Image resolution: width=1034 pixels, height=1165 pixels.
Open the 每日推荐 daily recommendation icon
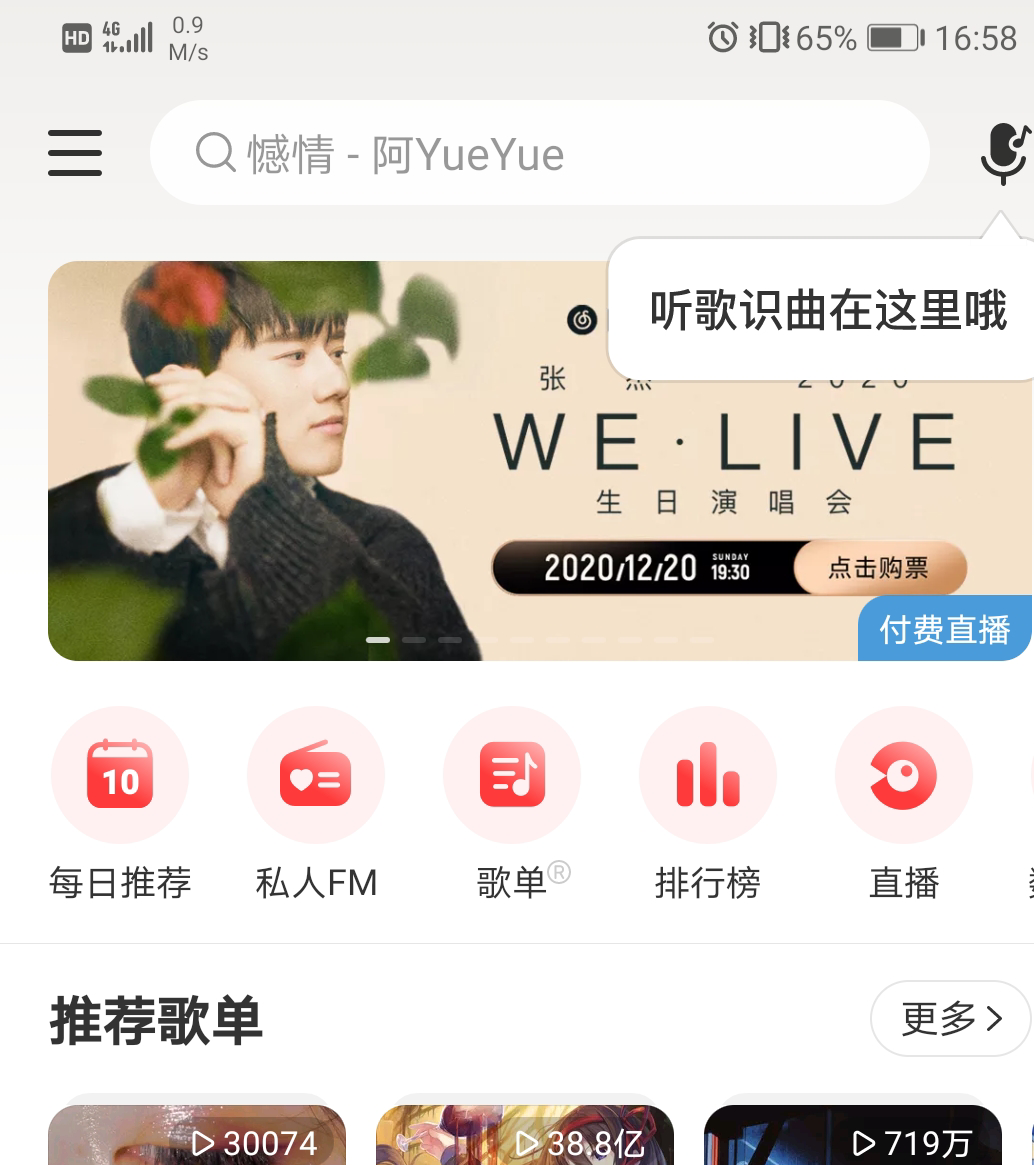click(119, 775)
